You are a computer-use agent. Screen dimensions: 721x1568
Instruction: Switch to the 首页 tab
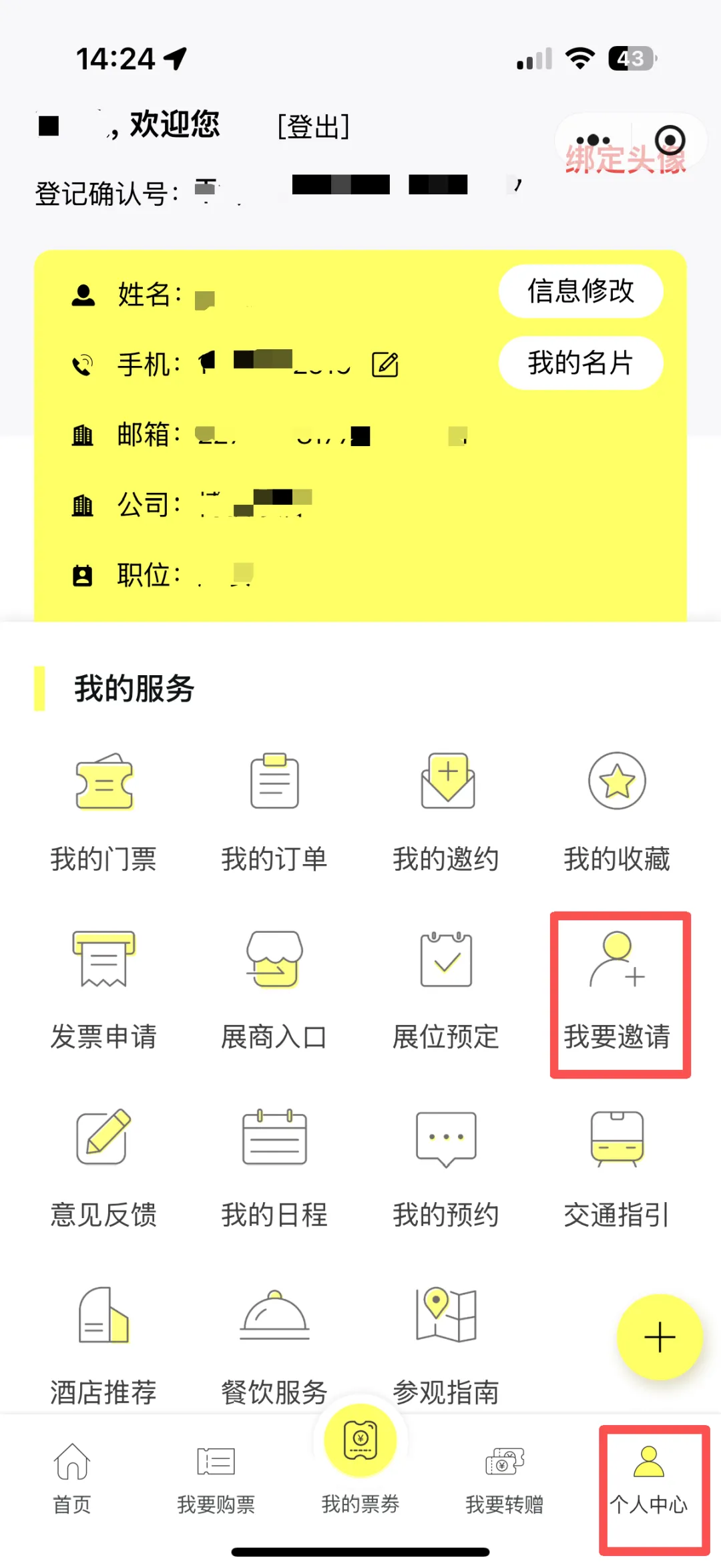[x=71, y=1479]
